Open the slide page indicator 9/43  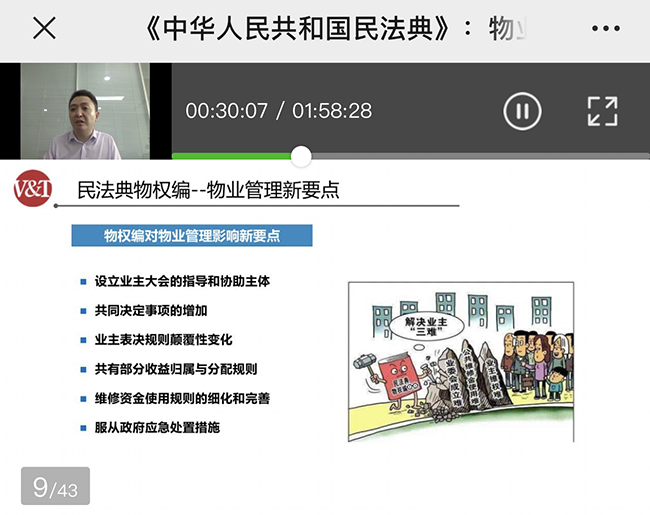[56, 488]
